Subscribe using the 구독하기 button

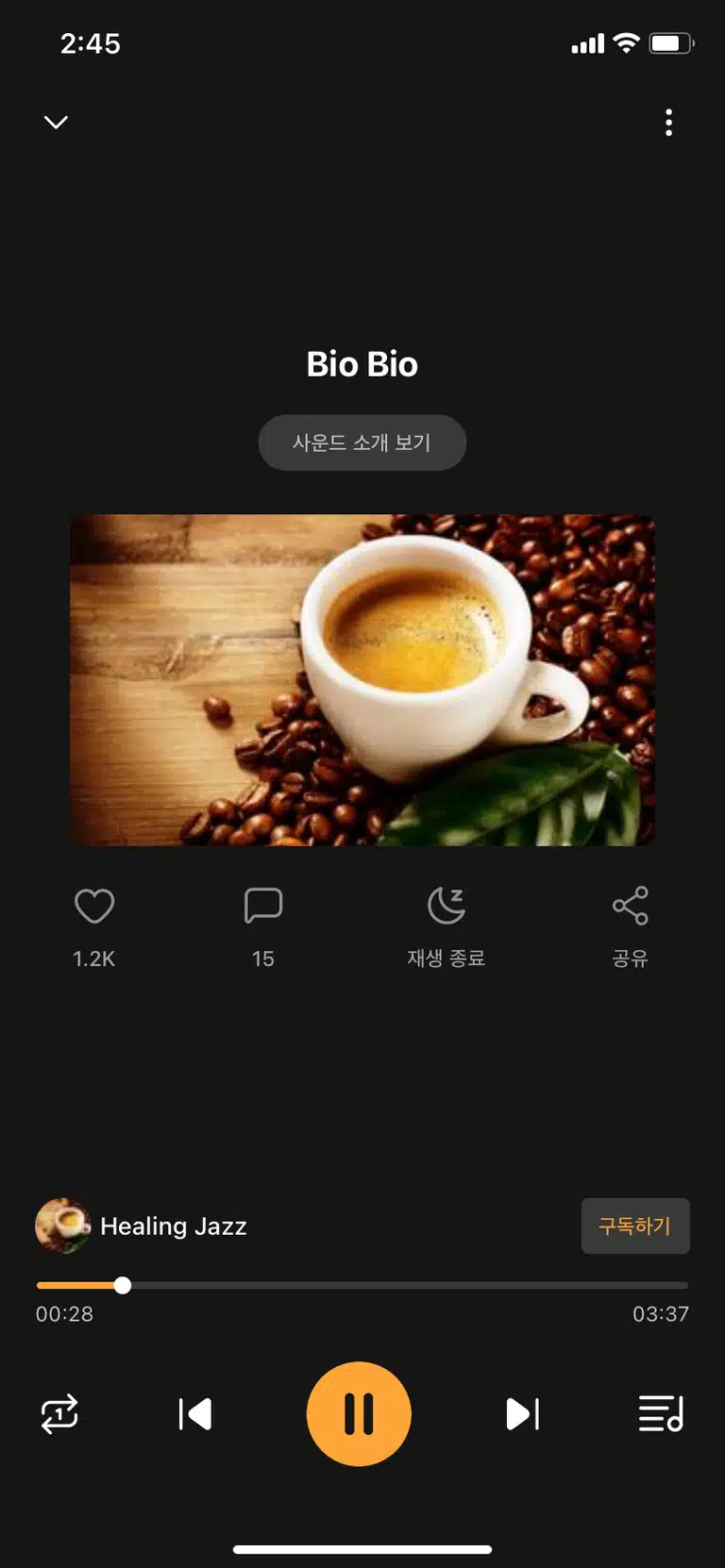point(635,1226)
